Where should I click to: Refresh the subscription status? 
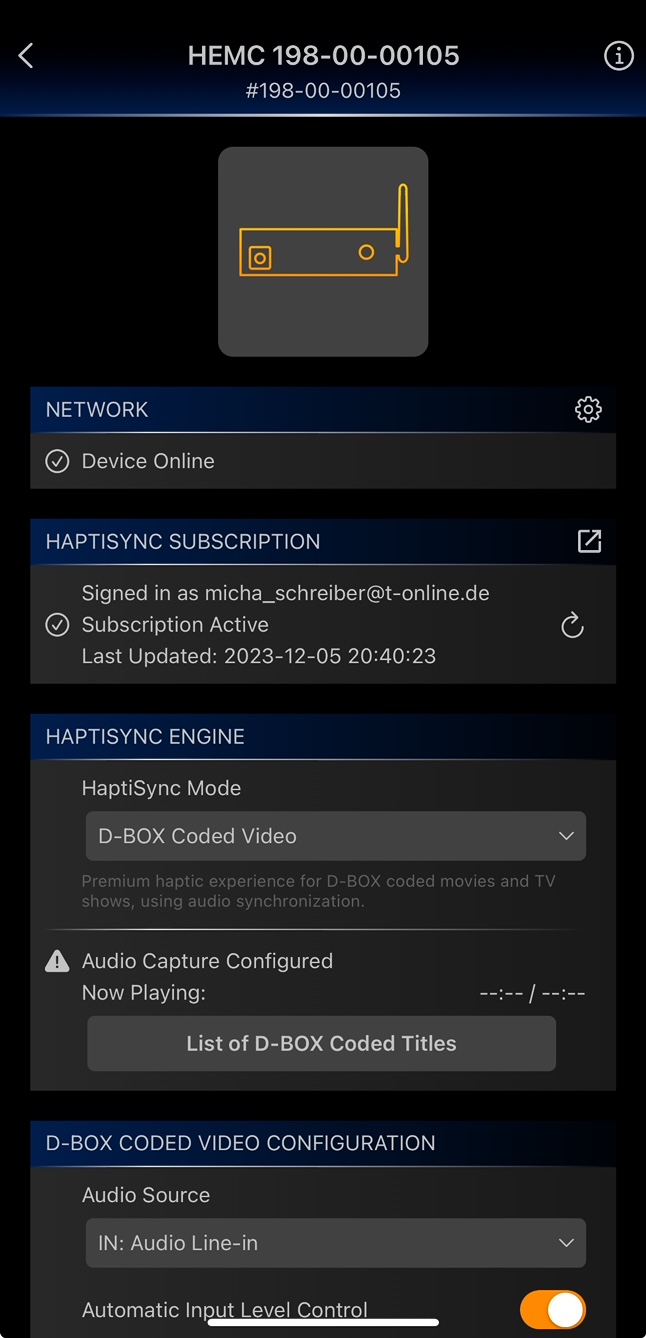click(572, 626)
